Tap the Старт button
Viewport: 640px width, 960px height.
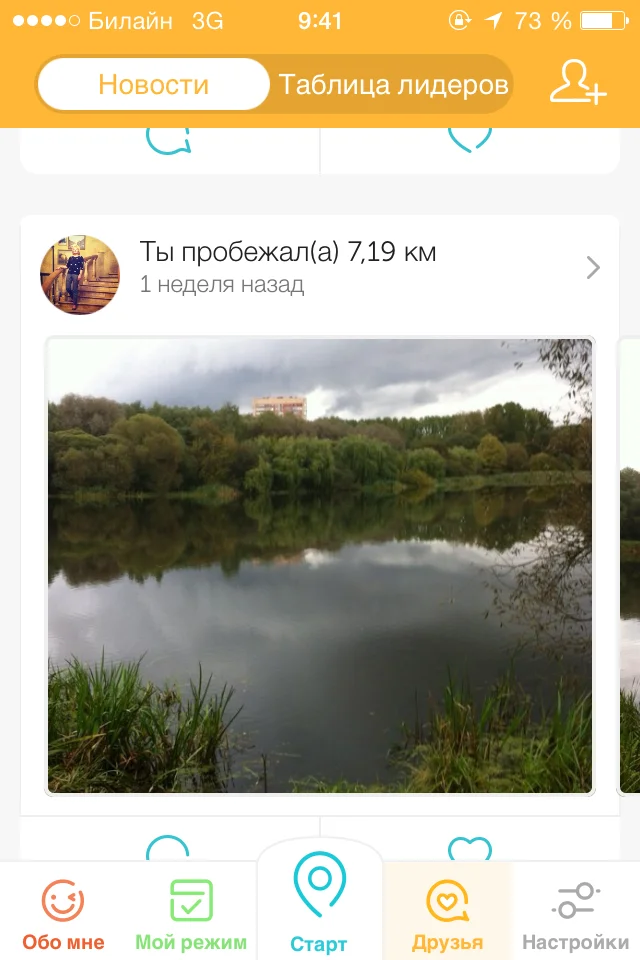click(319, 900)
